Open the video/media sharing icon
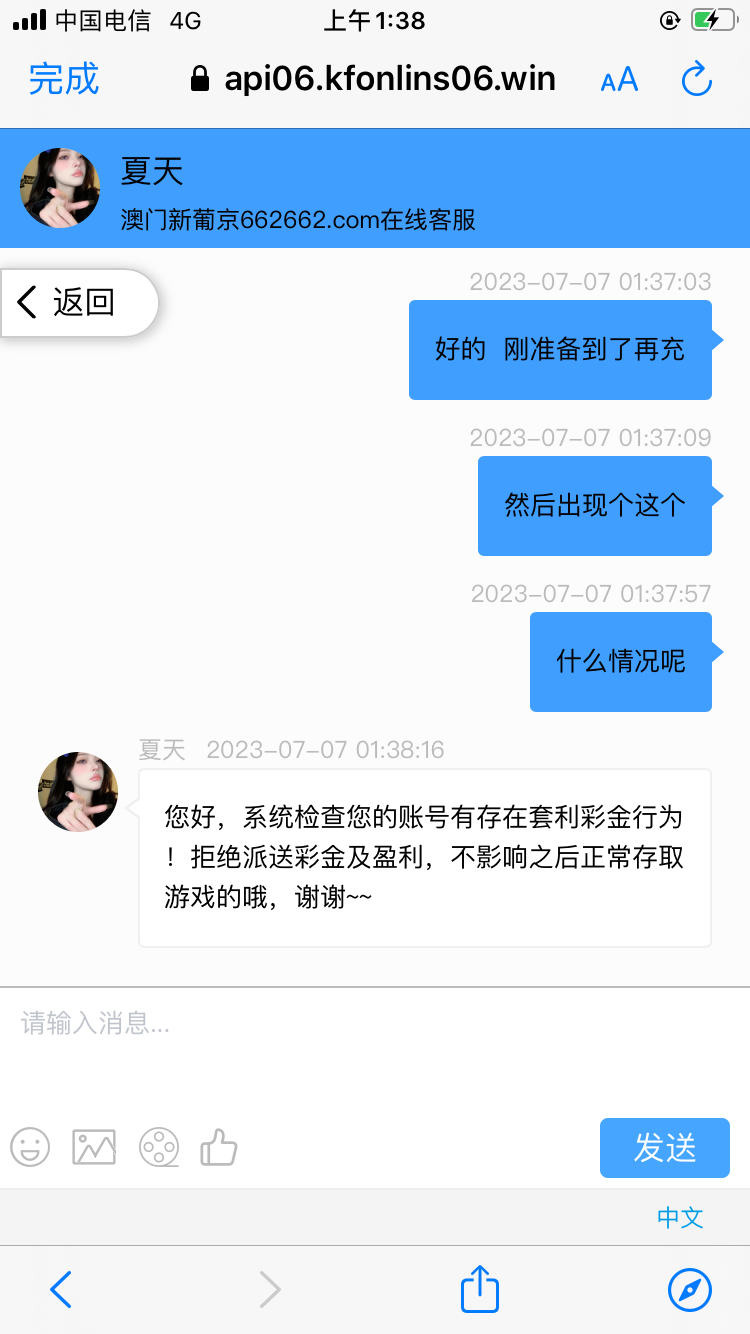Image resolution: width=750 pixels, height=1334 pixels. (x=158, y=1147)
